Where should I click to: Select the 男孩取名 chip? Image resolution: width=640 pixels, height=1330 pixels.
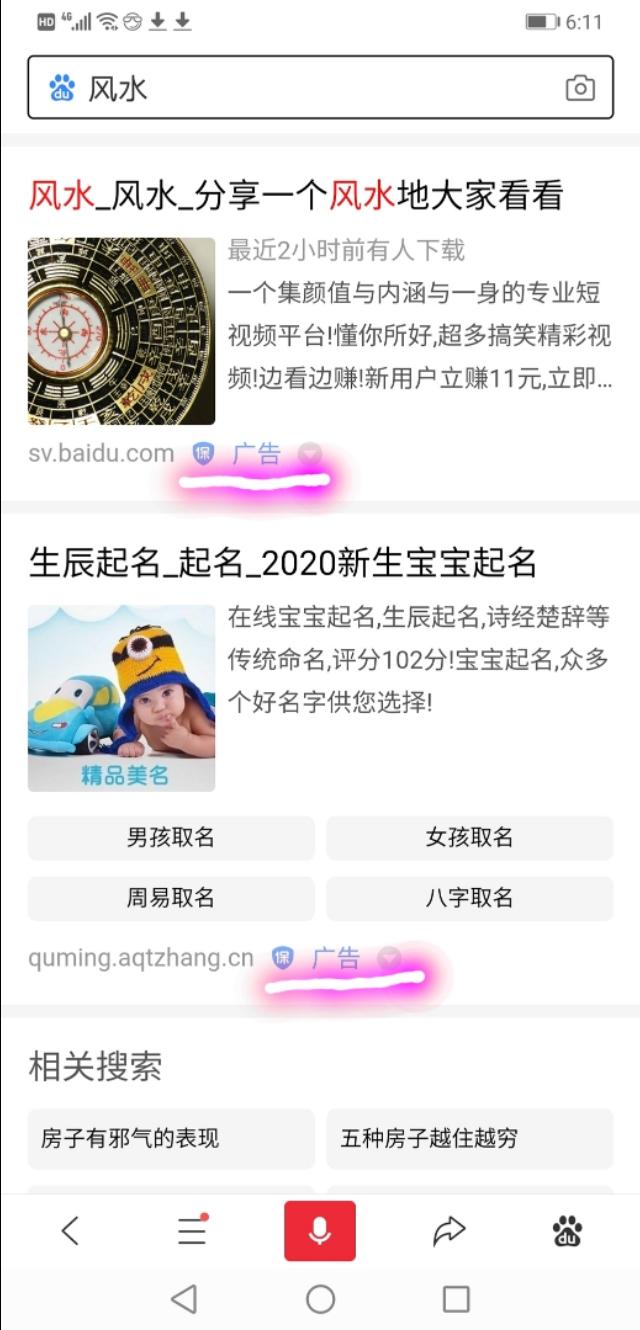(171, 838)
